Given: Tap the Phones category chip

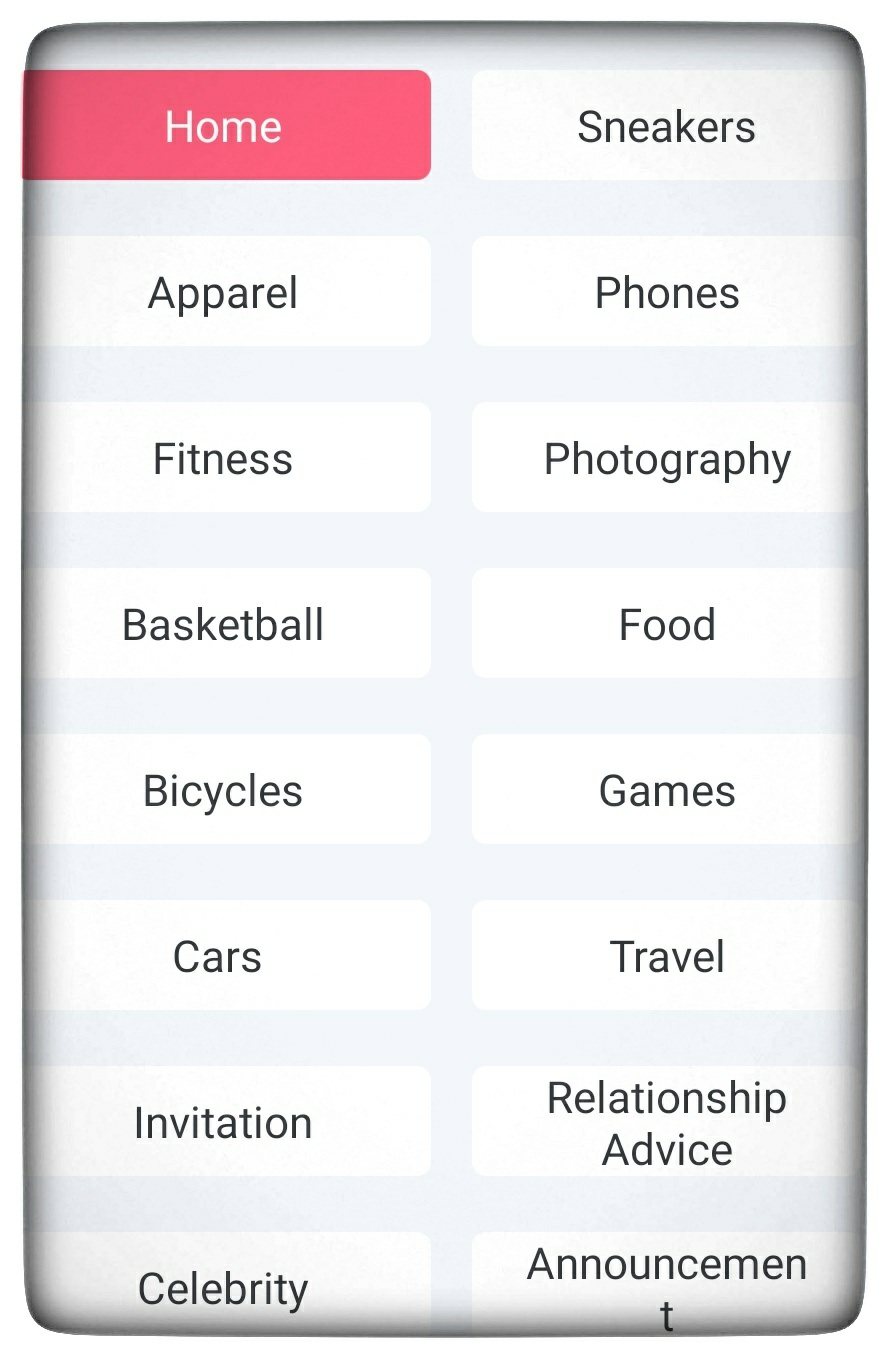Looking at the screenshot, I should (x=665, y=292).
